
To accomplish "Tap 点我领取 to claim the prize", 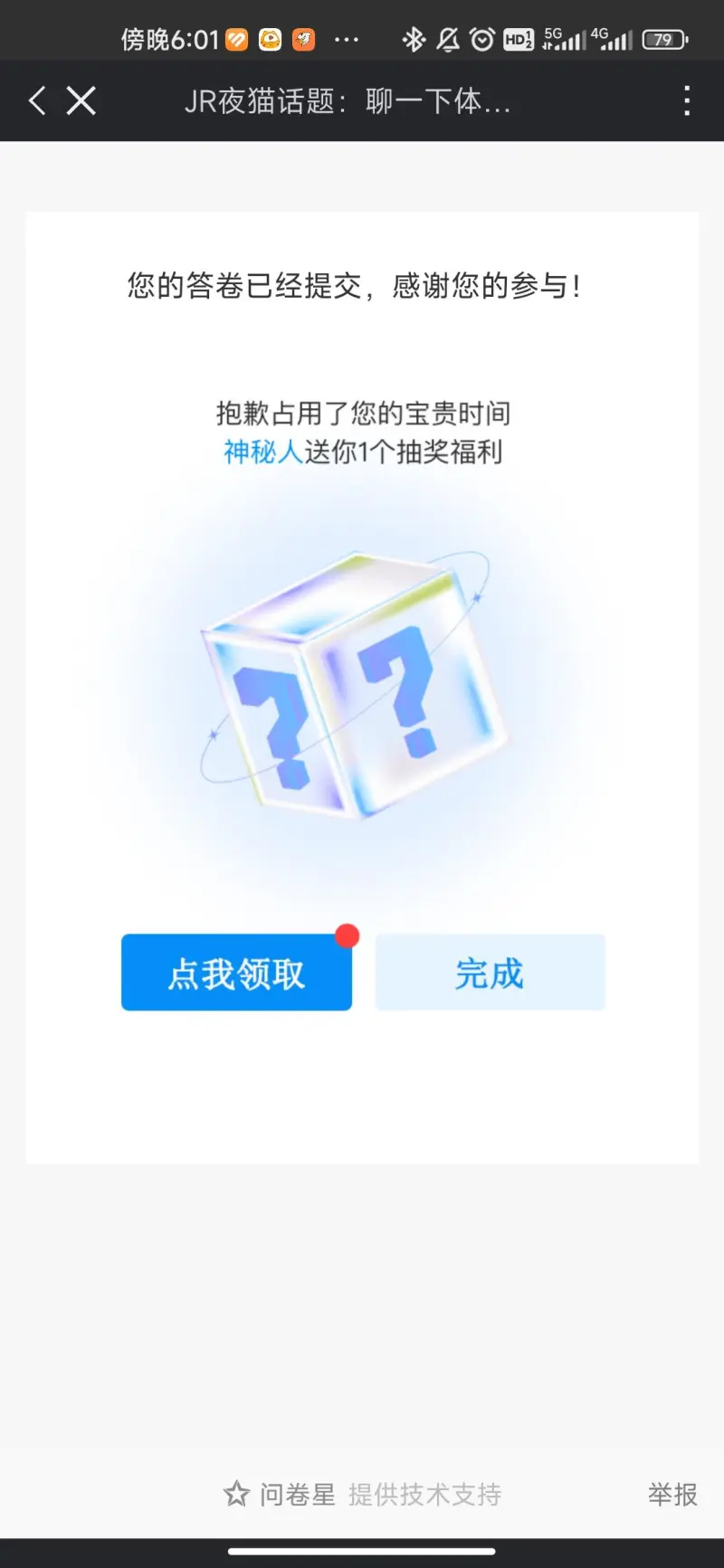I will [x=236, y=974].
